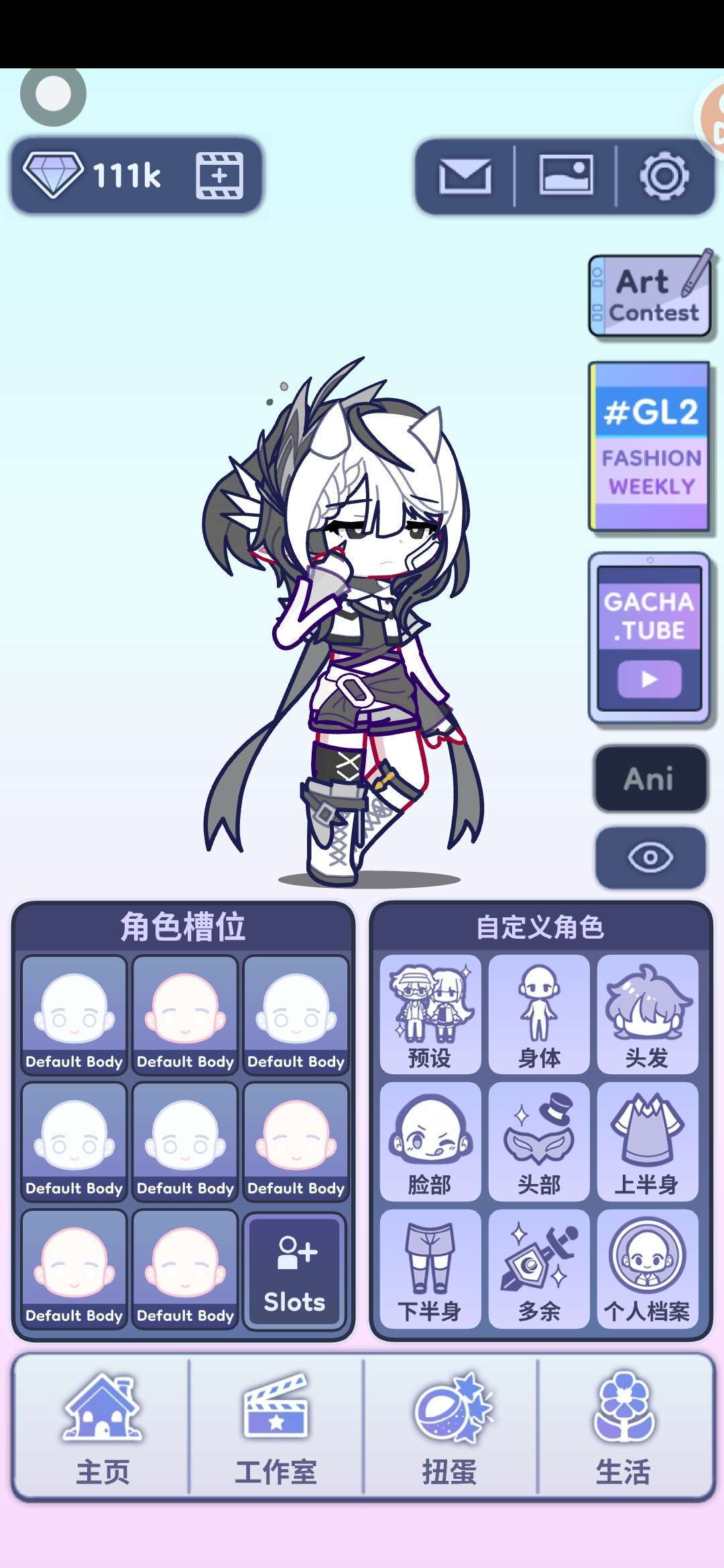Image resolution: width=724 pixels, height=1568 pixels.
Task: Open the 脸部 face customization
Action: coord(430,1141)
